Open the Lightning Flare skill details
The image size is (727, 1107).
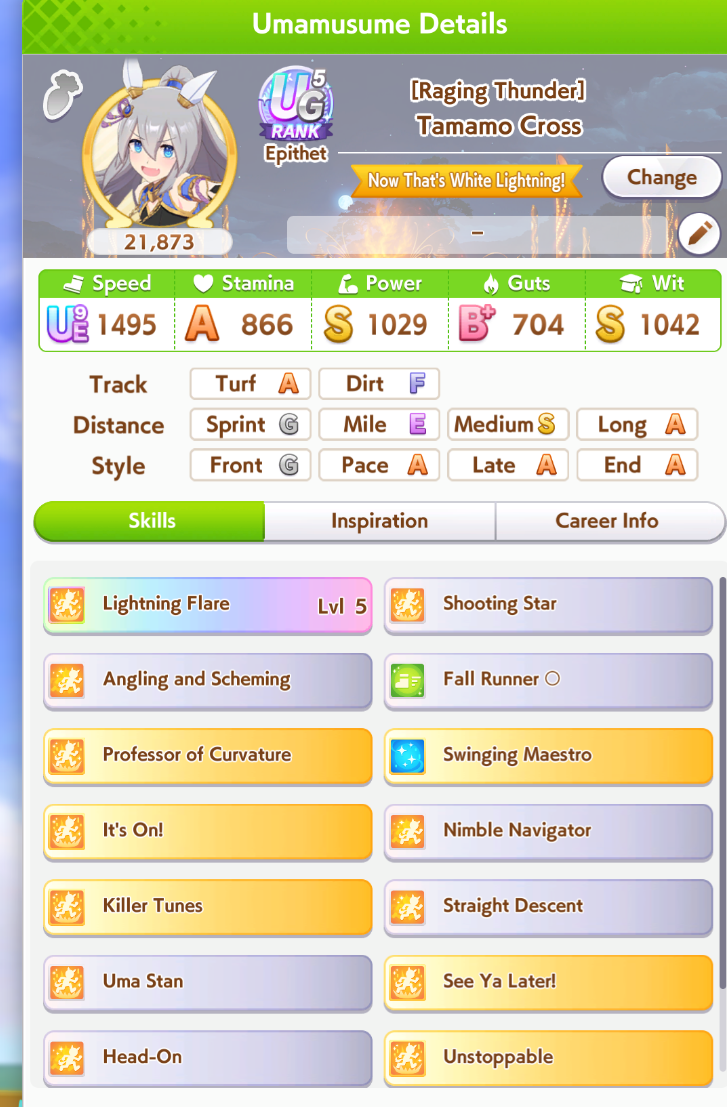coord(208,605)
